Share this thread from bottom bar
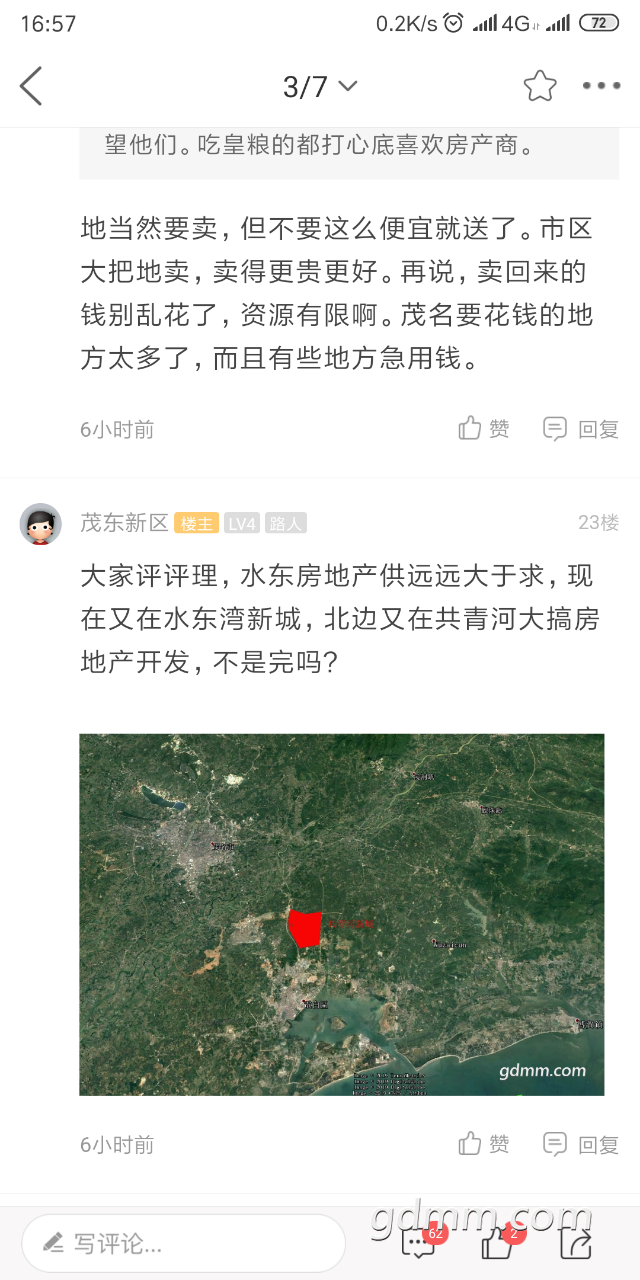The image size is (640, 1280). coord(577,1244)
